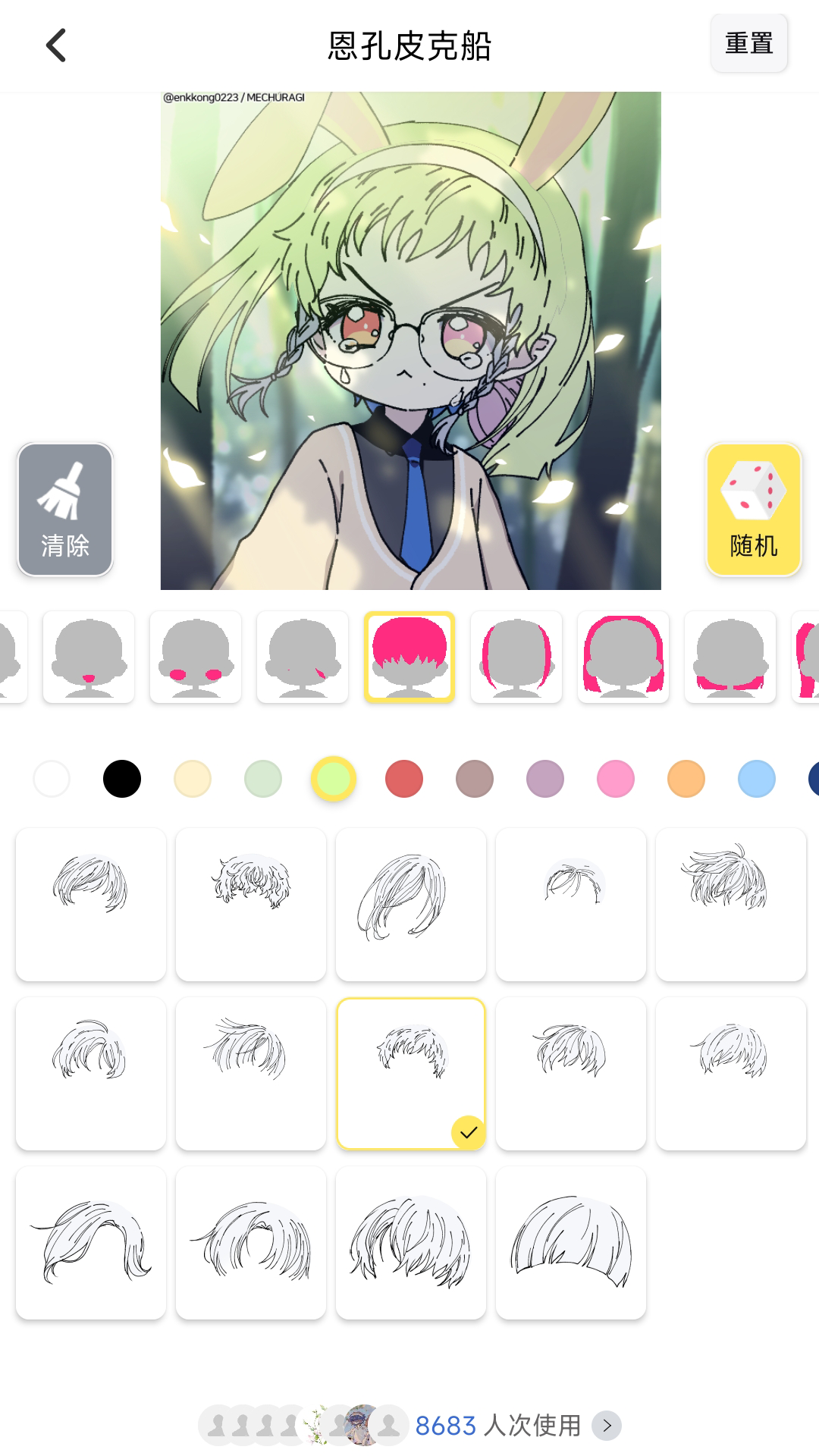Tap the 清除 clear button
Viewport: 819px width, 1456px height.
(65, 510)
